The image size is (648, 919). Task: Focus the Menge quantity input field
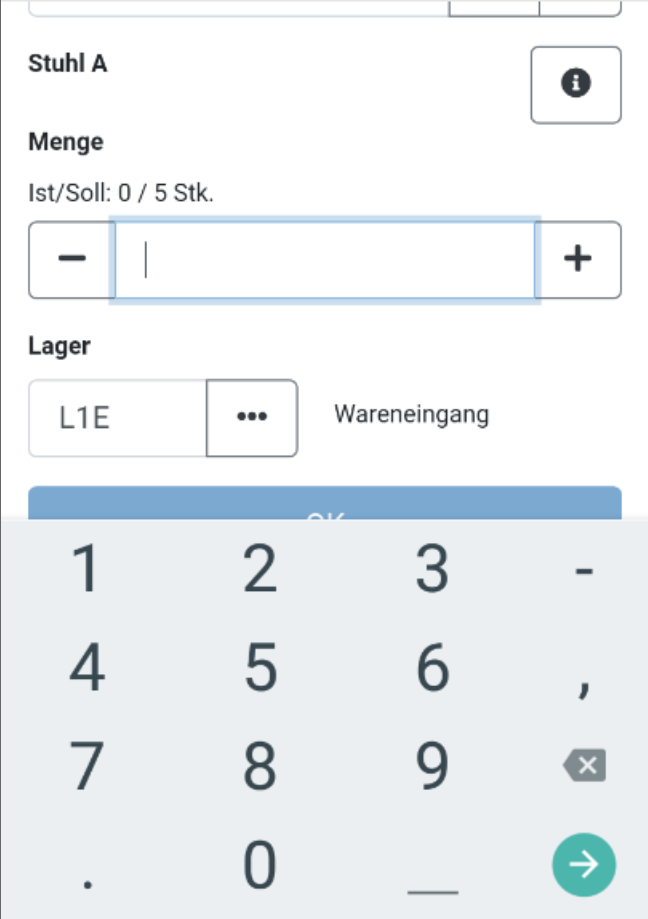point(325,260)
